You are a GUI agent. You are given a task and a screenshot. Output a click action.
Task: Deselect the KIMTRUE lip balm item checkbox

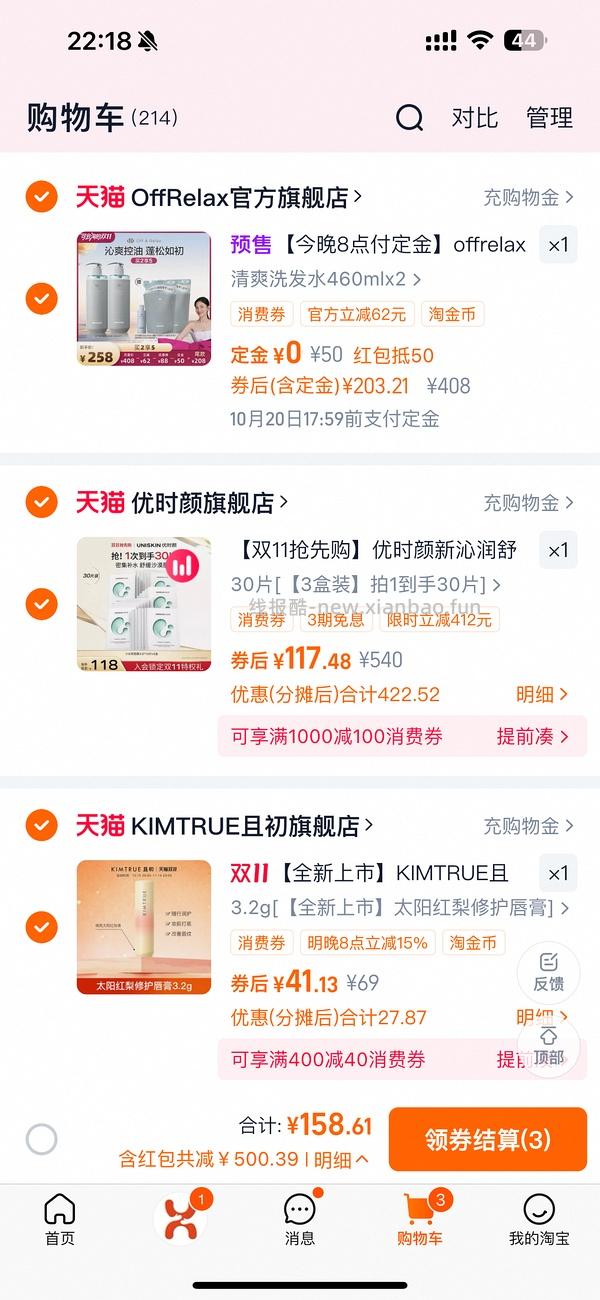41,927
